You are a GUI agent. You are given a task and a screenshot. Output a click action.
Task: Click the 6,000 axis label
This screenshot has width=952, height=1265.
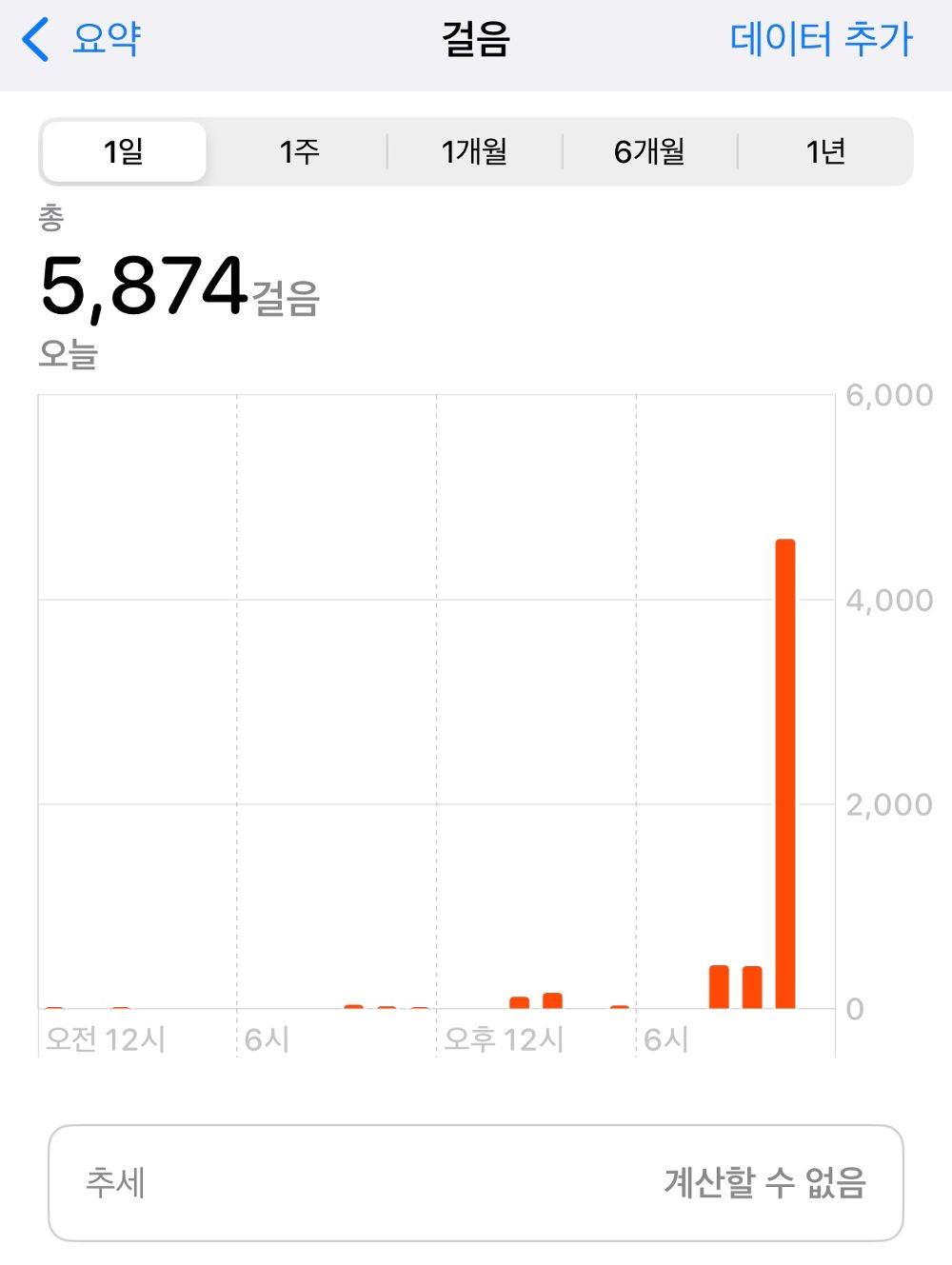point(887,394)
